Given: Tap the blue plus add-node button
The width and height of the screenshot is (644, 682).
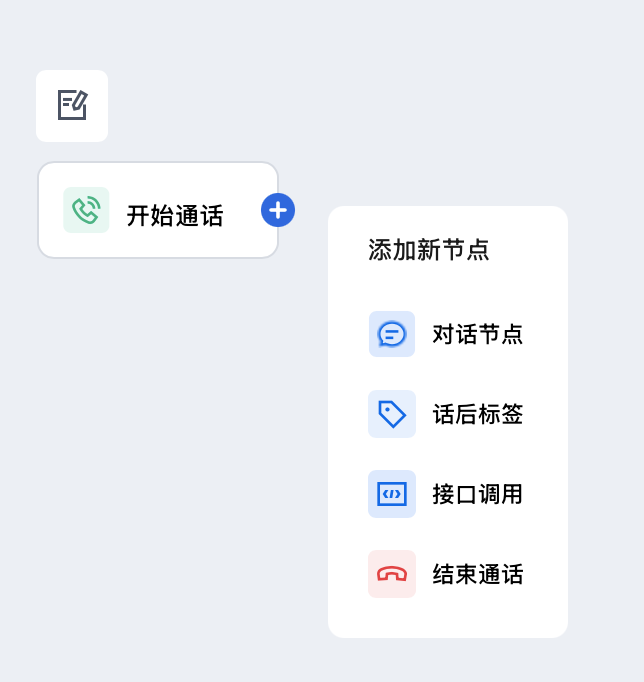Looking at the screenshot, I should coord(278,210).
